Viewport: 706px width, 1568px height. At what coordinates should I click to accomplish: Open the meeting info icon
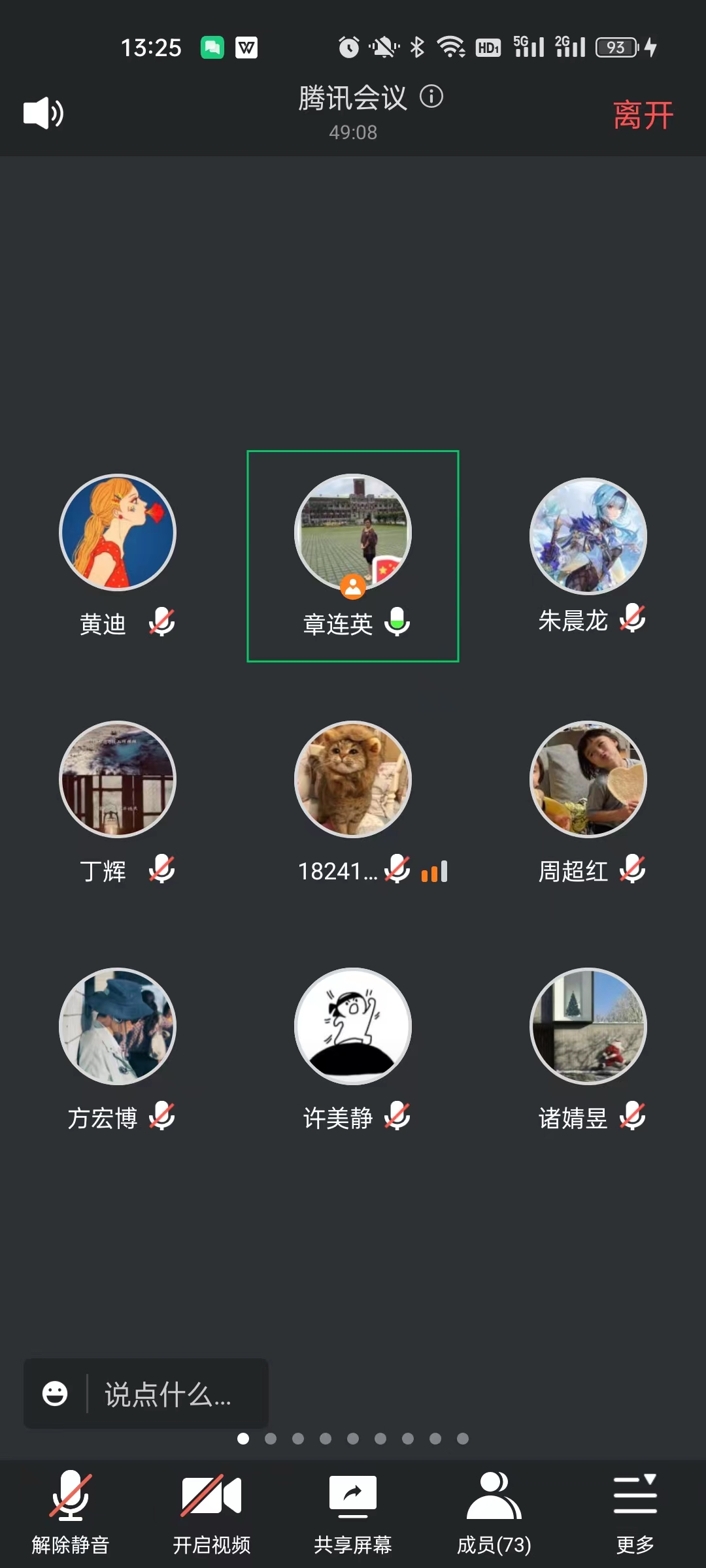[431, 97]
